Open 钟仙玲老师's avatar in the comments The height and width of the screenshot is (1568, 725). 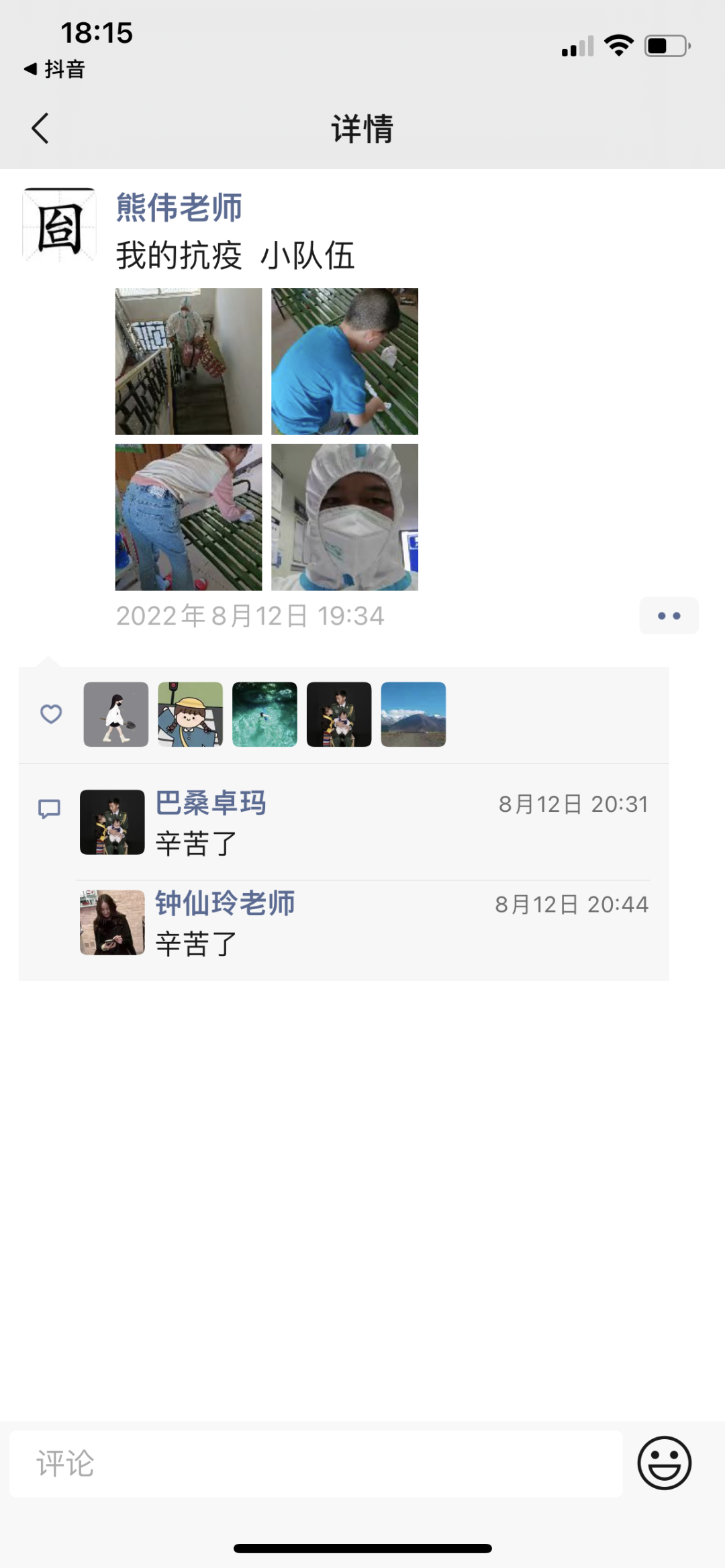coord(112,923)
